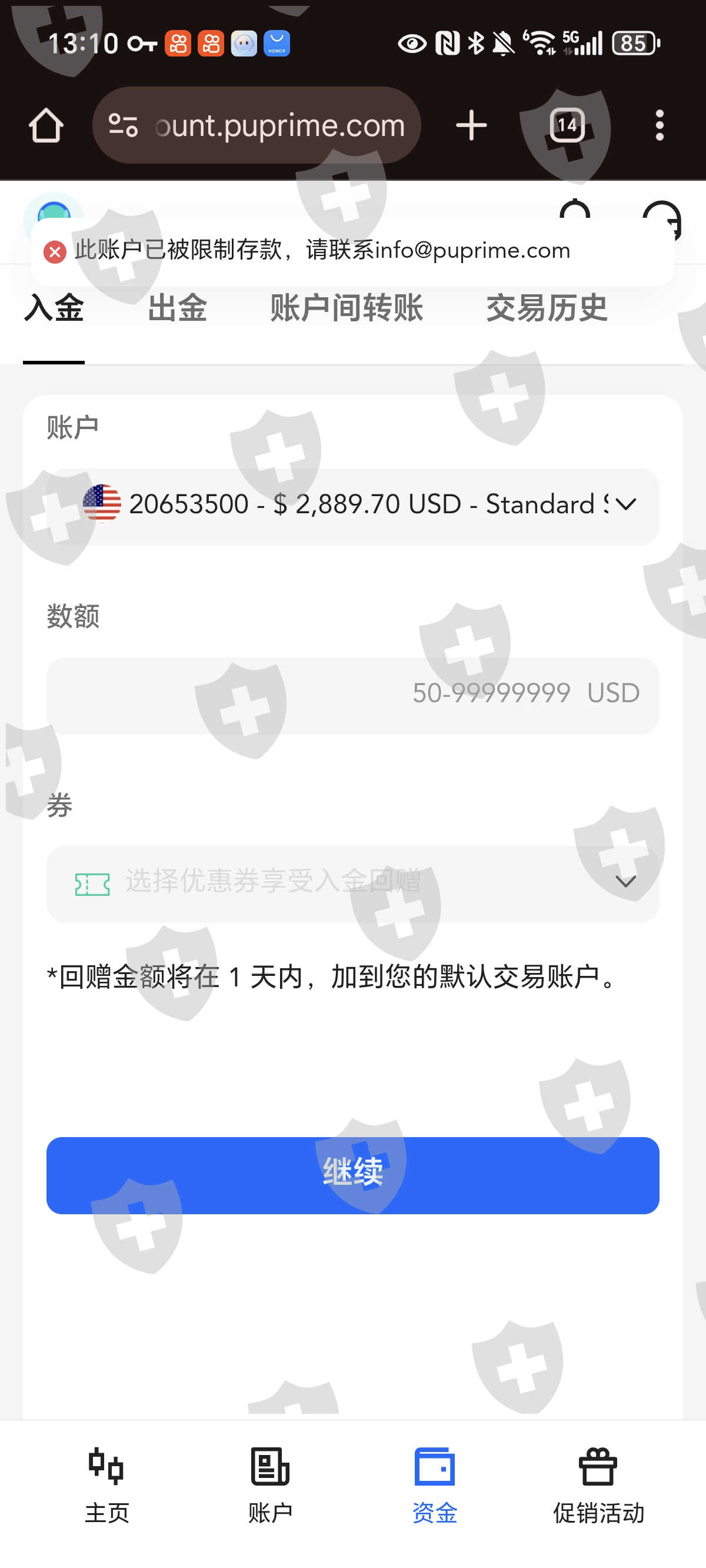
Task: Open the browser tab switcher showing 14
Action: (567, 125)
